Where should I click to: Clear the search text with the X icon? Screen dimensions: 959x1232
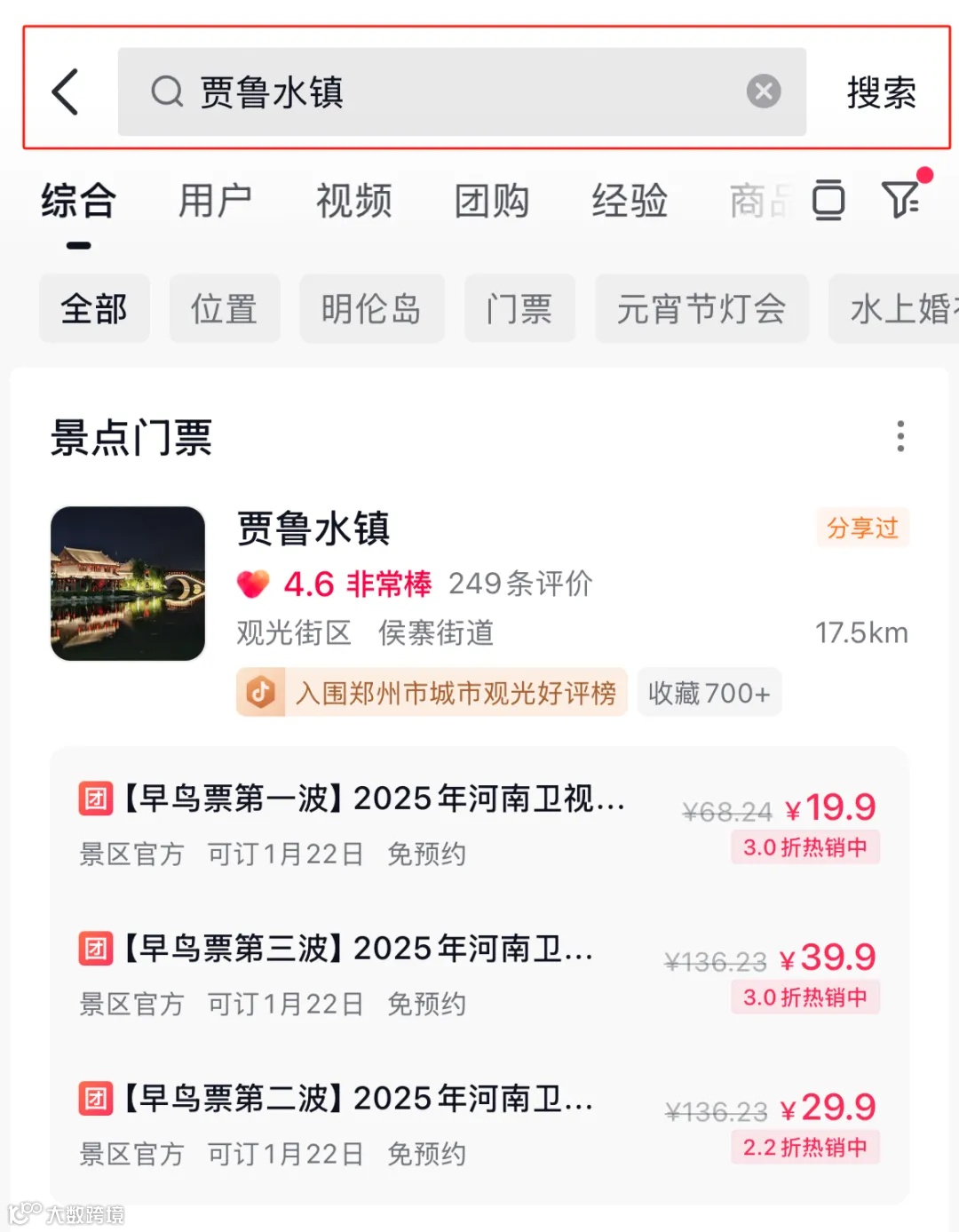click(763, 91)
